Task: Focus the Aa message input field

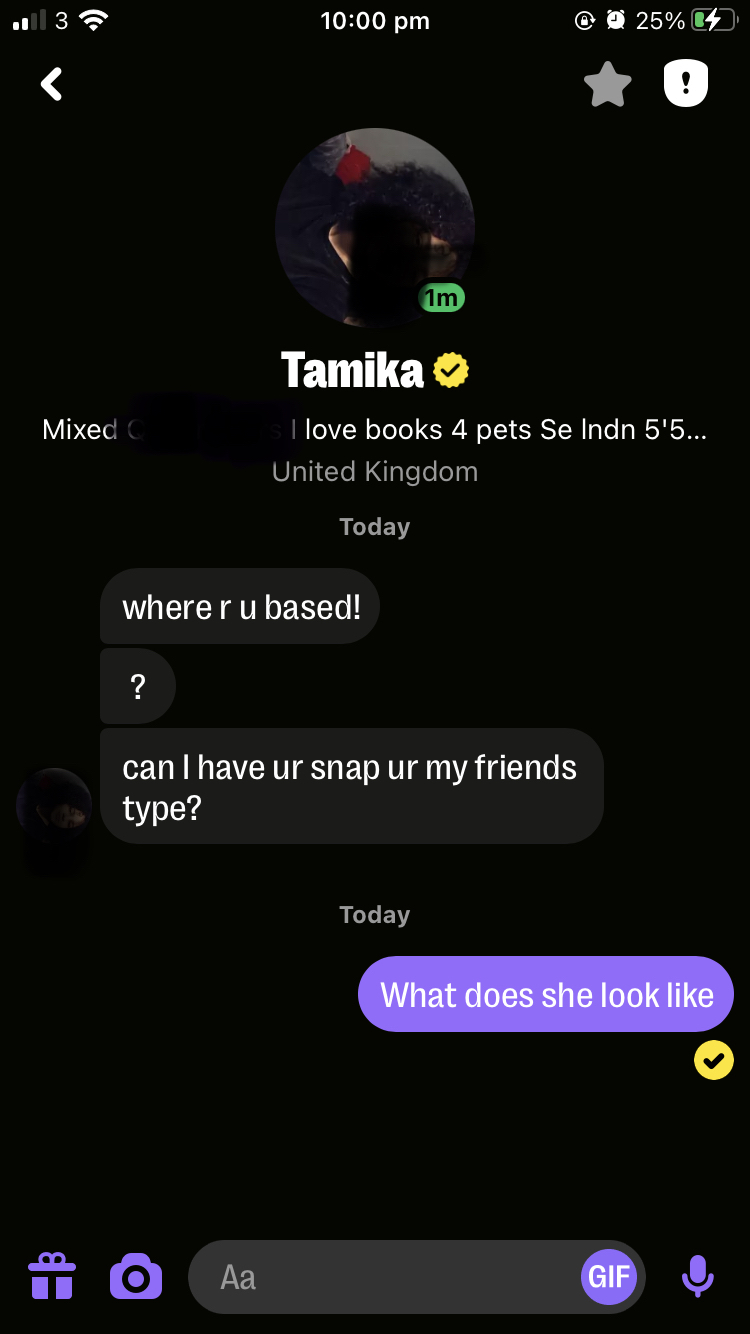Action: tap(390, 1277)
